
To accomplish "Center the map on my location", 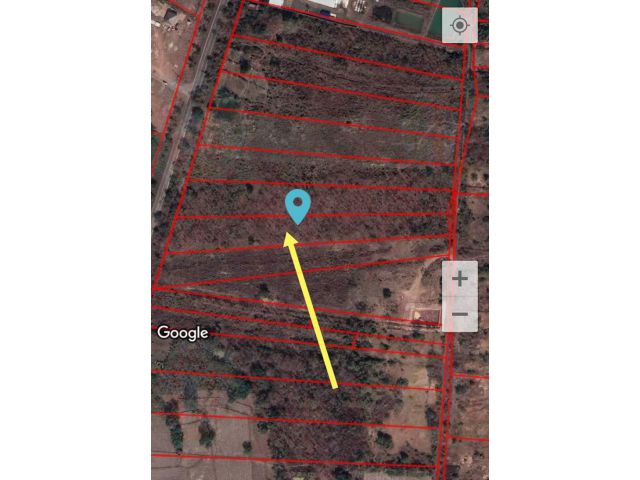I will point(459,25).
